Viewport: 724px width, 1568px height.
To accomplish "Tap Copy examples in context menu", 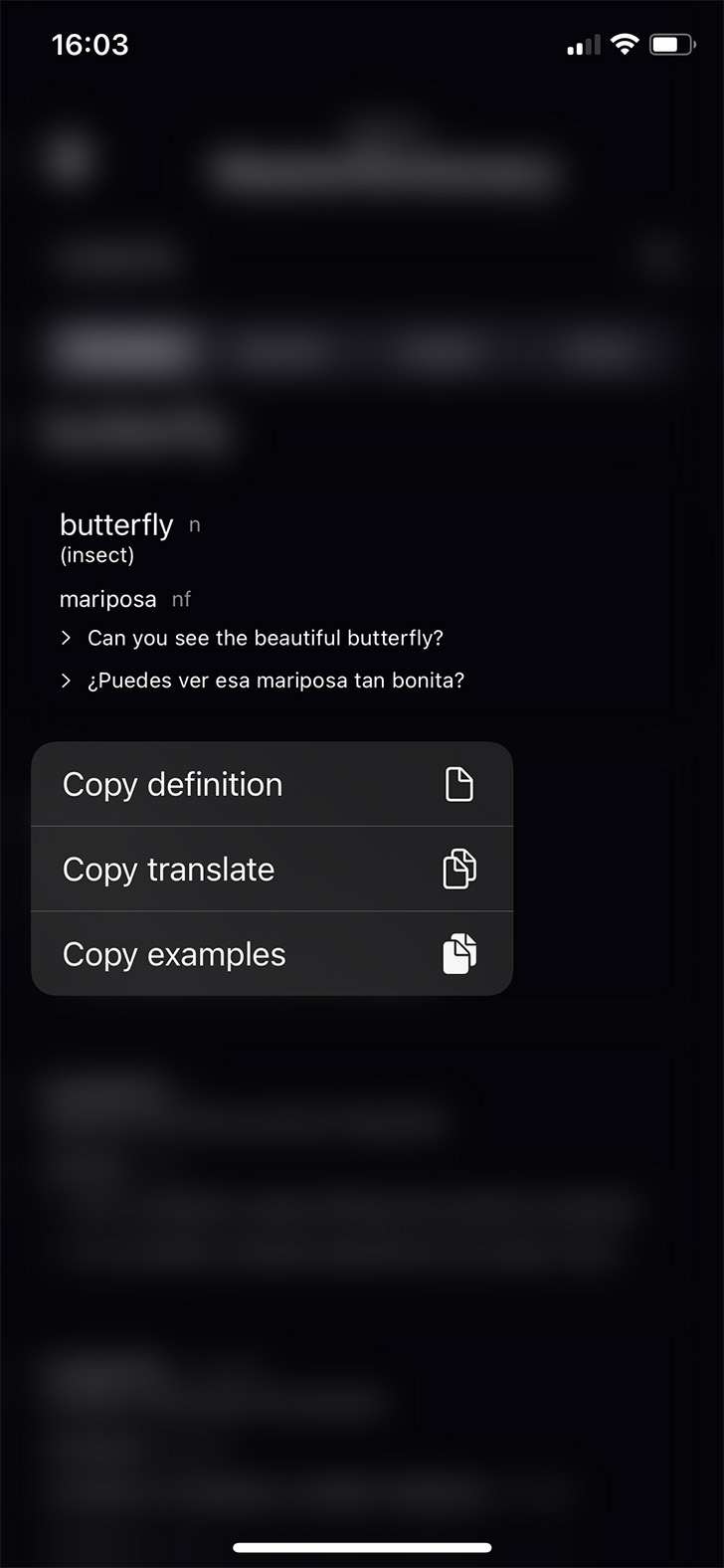I will click(271, 954).
